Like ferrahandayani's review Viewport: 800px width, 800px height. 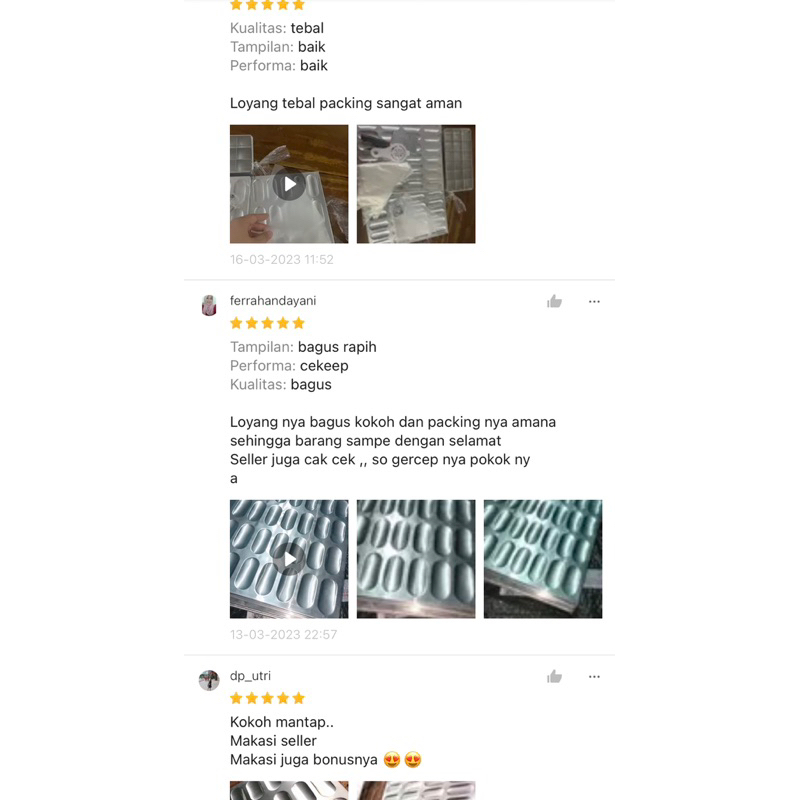[x=554, y=301]
